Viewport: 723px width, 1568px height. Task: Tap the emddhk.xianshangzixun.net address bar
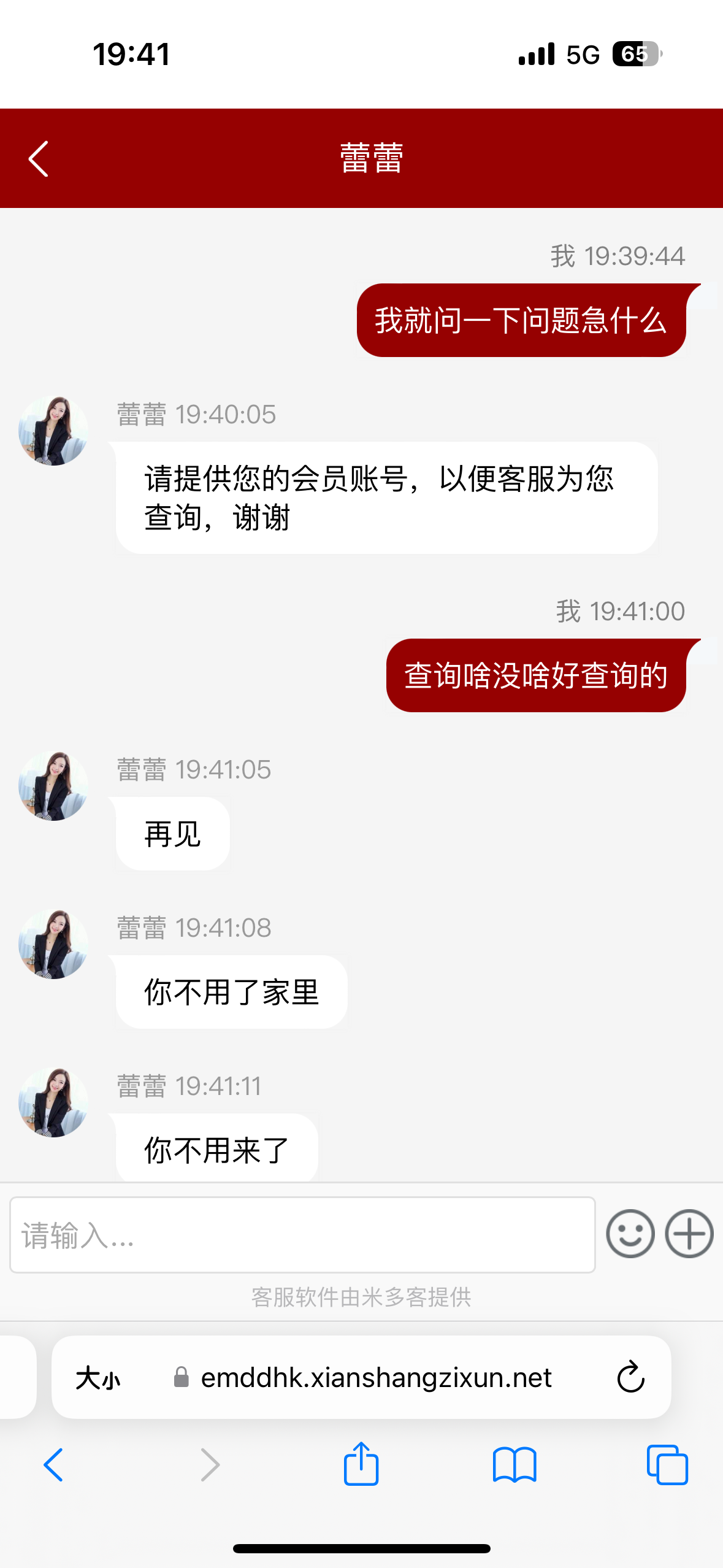(x=375, y=1378)
